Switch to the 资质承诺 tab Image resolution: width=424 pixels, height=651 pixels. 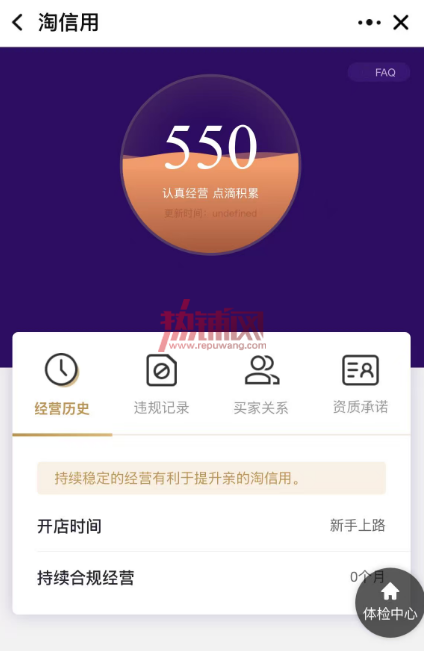click(360, 385)
